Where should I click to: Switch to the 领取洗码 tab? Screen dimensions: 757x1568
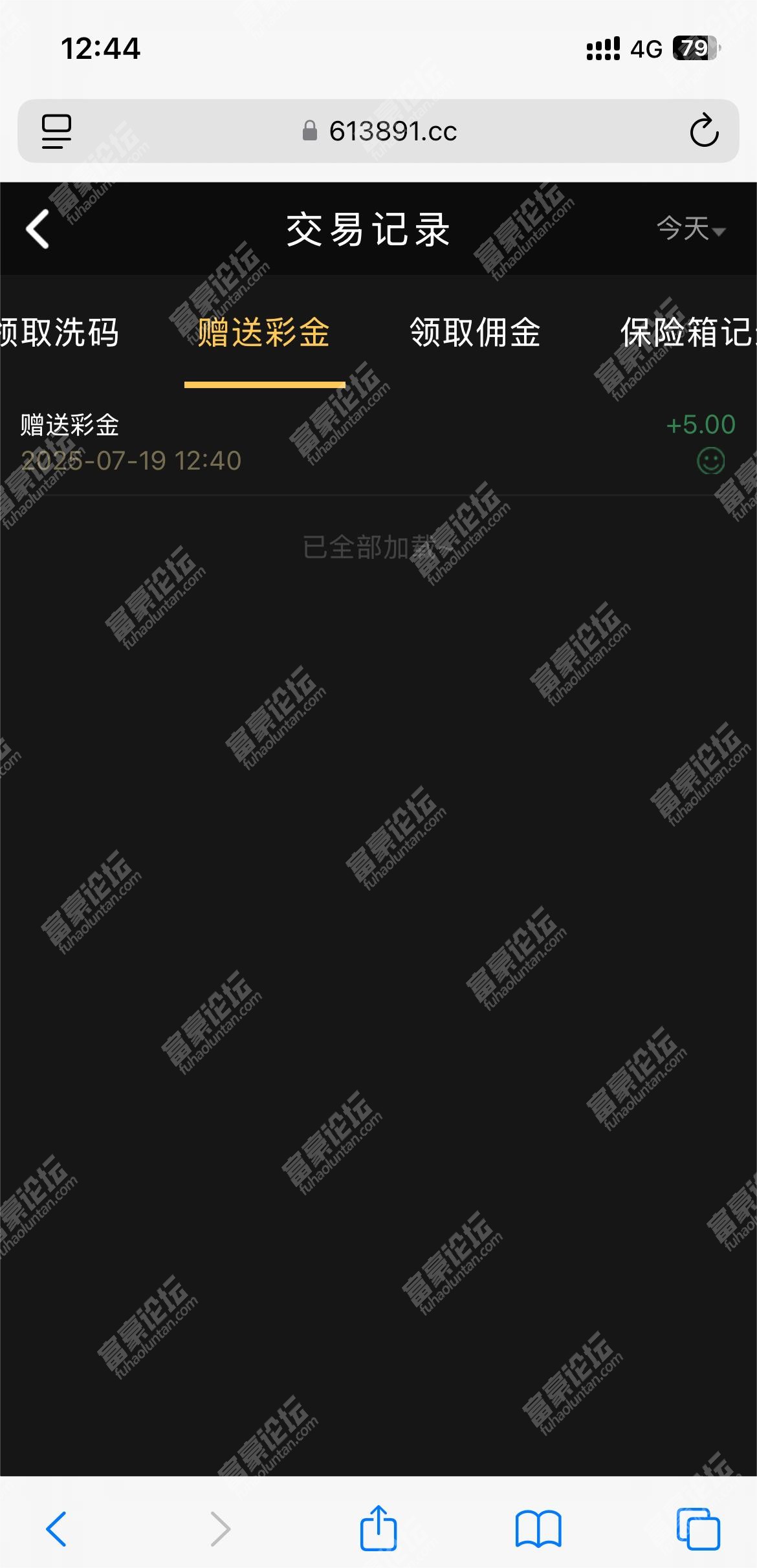(x=60, y=332)
